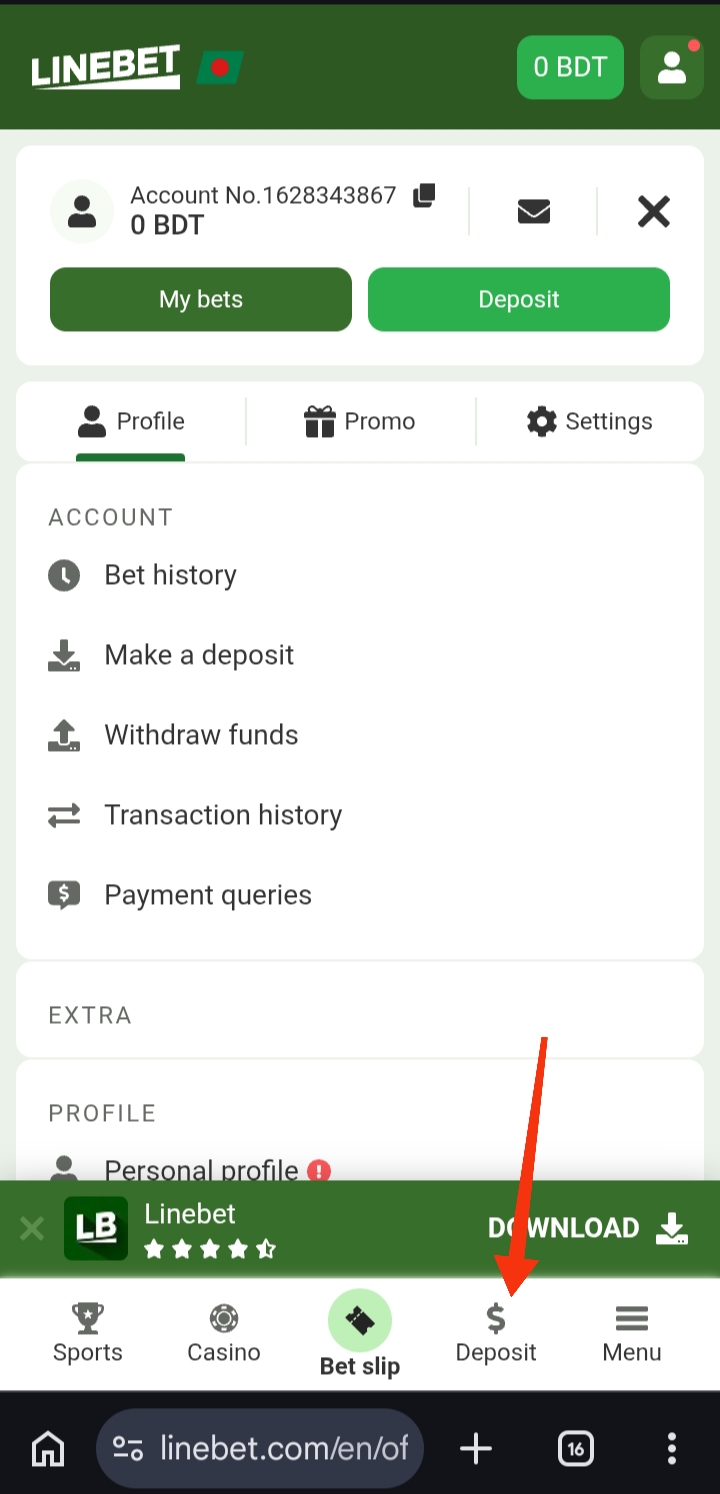The height and width of the screenshot is (1494, 720).
Task: Open Bet history
Action: tap(170, 575)
